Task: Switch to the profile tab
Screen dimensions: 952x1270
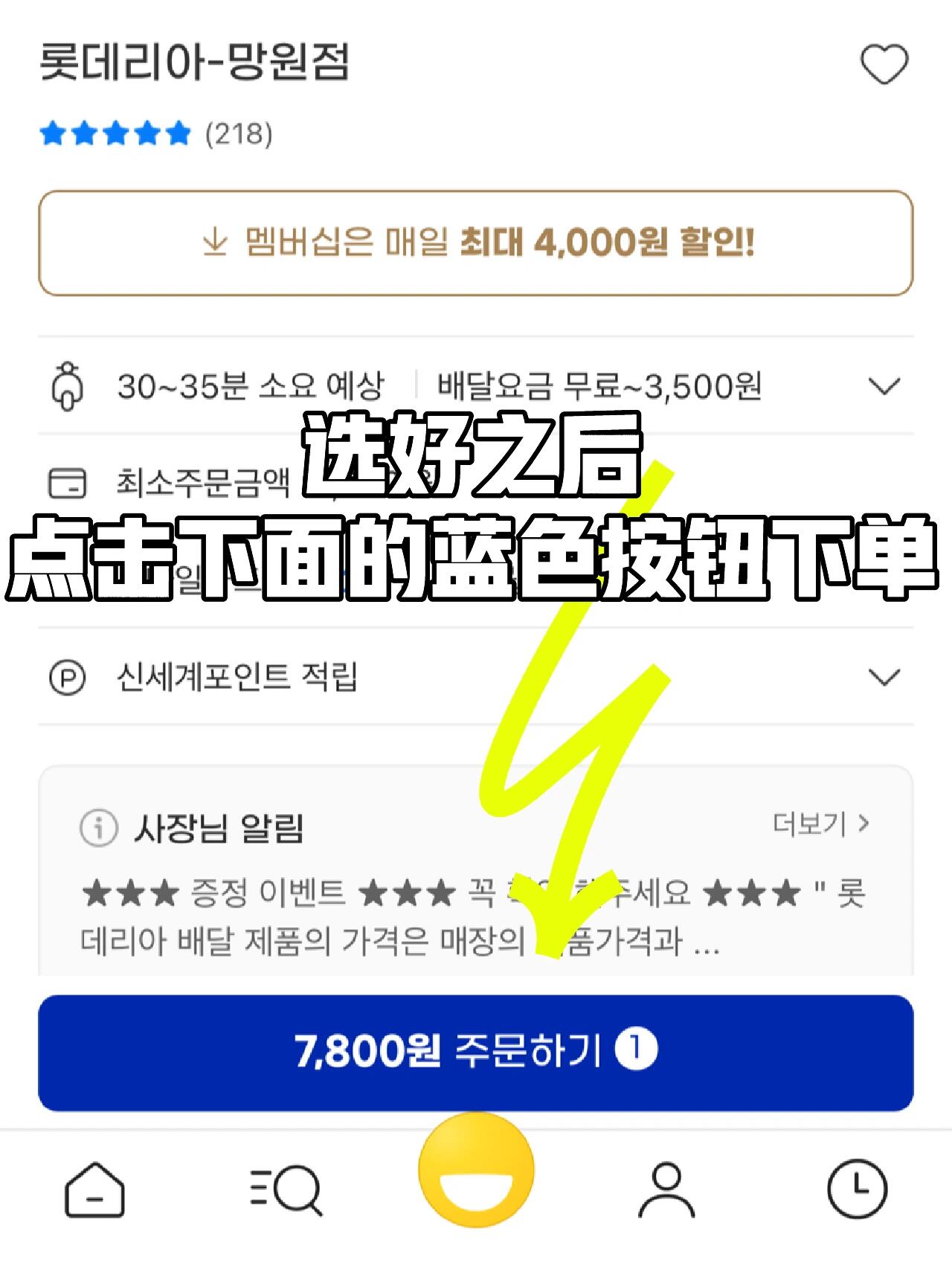Action: (666, 1189)
